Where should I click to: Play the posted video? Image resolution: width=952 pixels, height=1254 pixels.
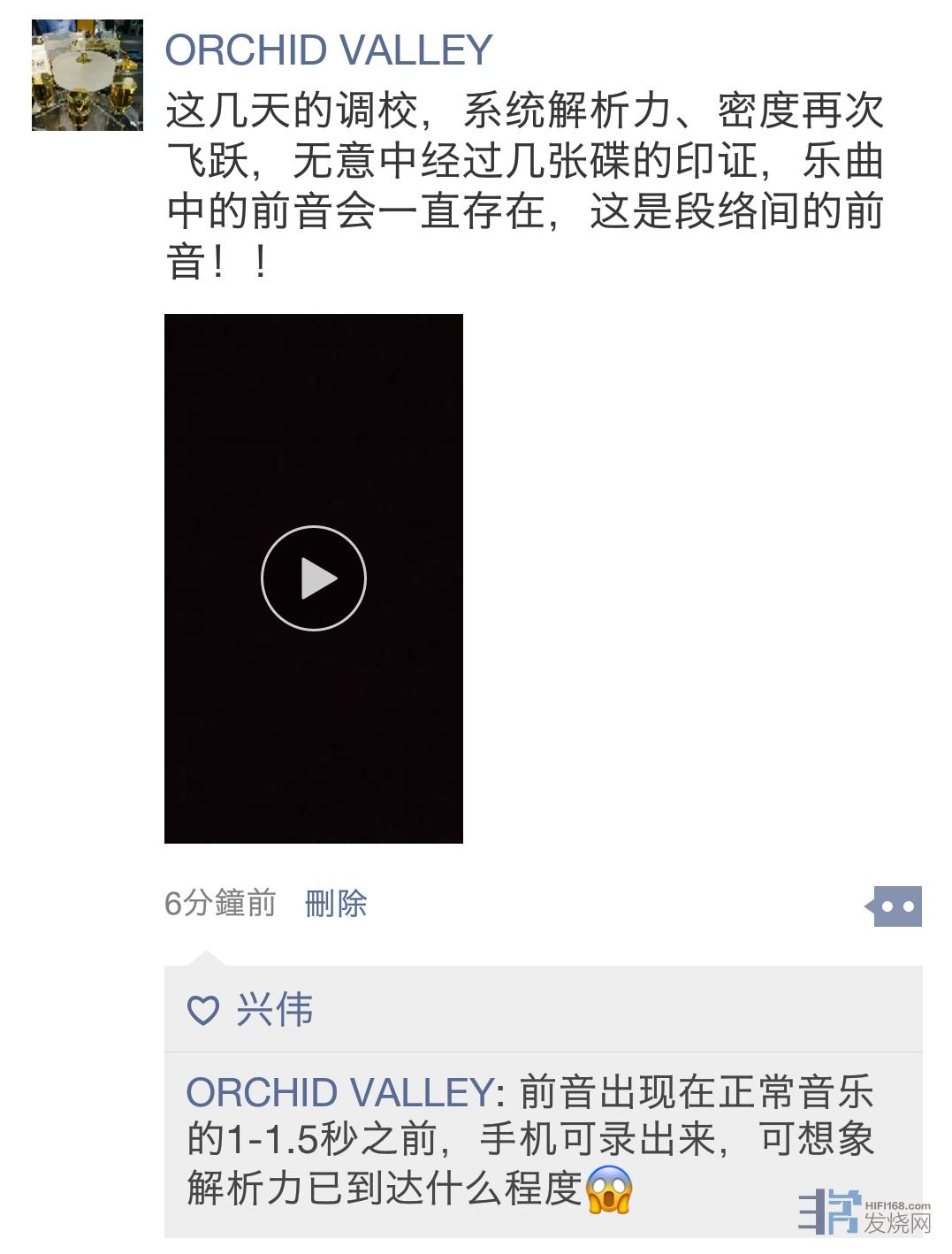(x=313, y=578)
